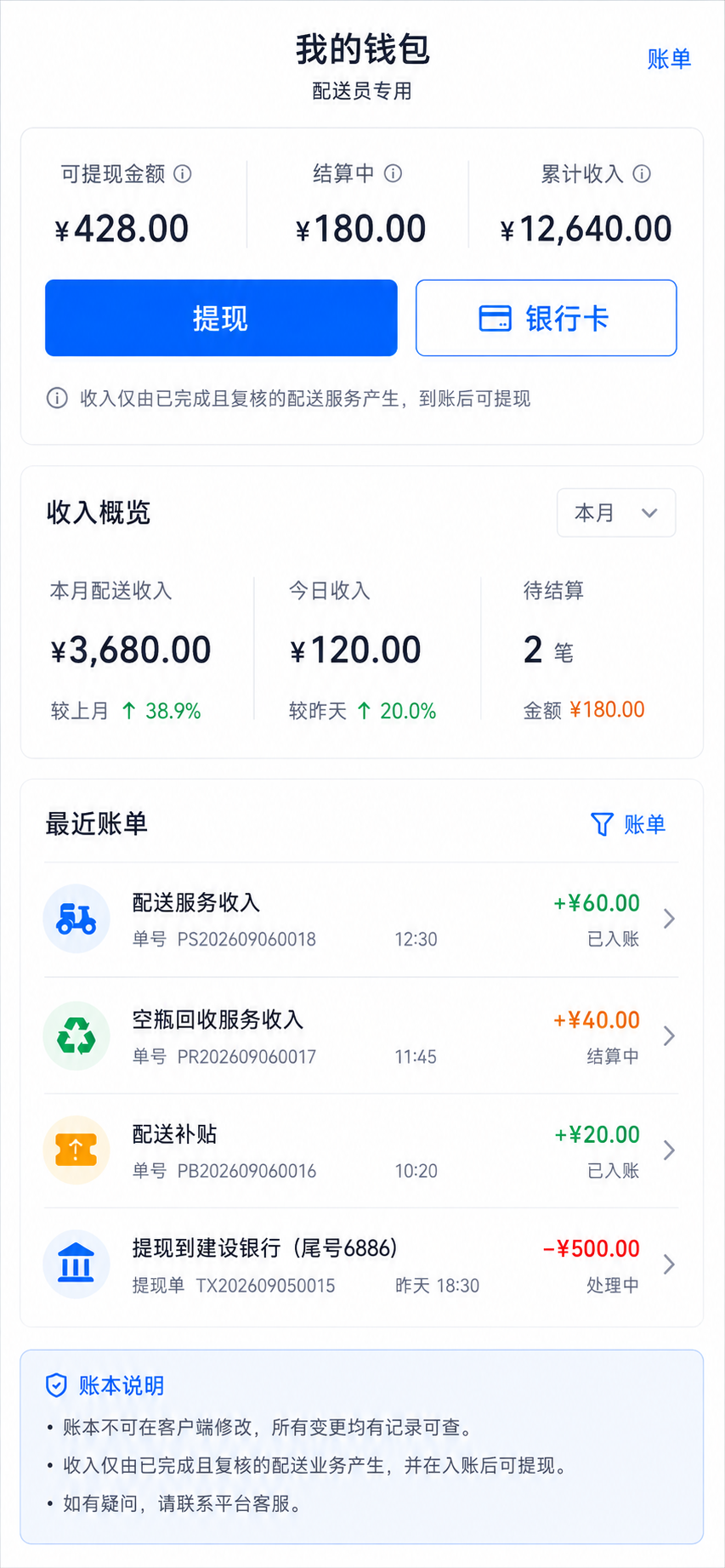The width and height of the screenshot is (725, 1568).
Task: Expand the 本月 period dropdown
Action: click(x=616, y=513)
